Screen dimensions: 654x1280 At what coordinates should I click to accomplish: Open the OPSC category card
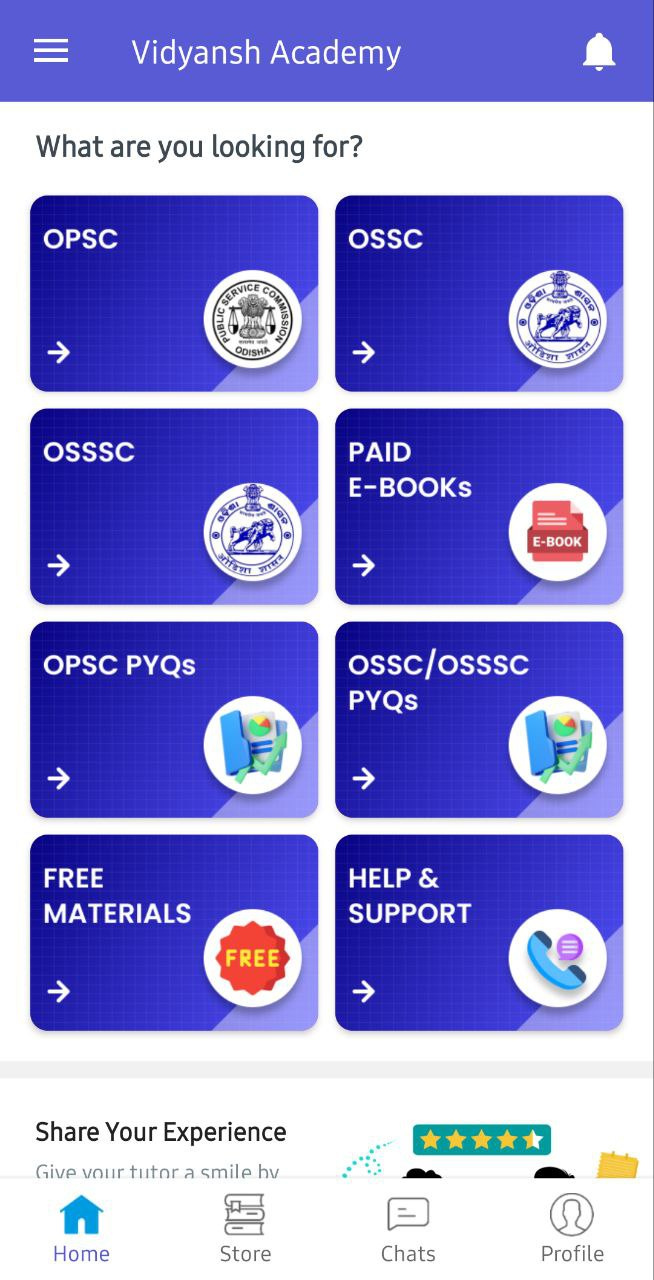pyautogui.click(x=174, y=293)
